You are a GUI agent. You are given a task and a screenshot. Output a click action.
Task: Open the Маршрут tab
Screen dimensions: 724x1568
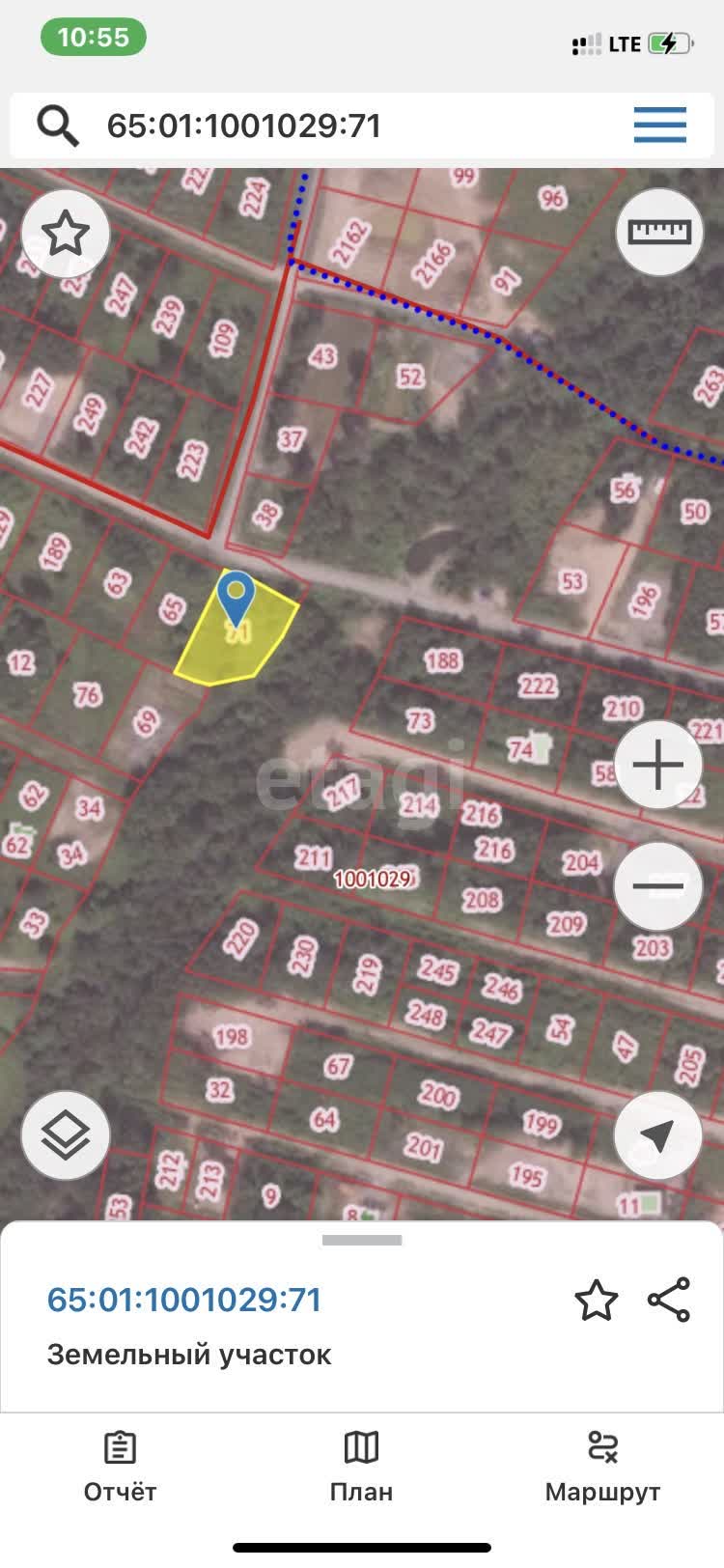(x=602, y=1467)
